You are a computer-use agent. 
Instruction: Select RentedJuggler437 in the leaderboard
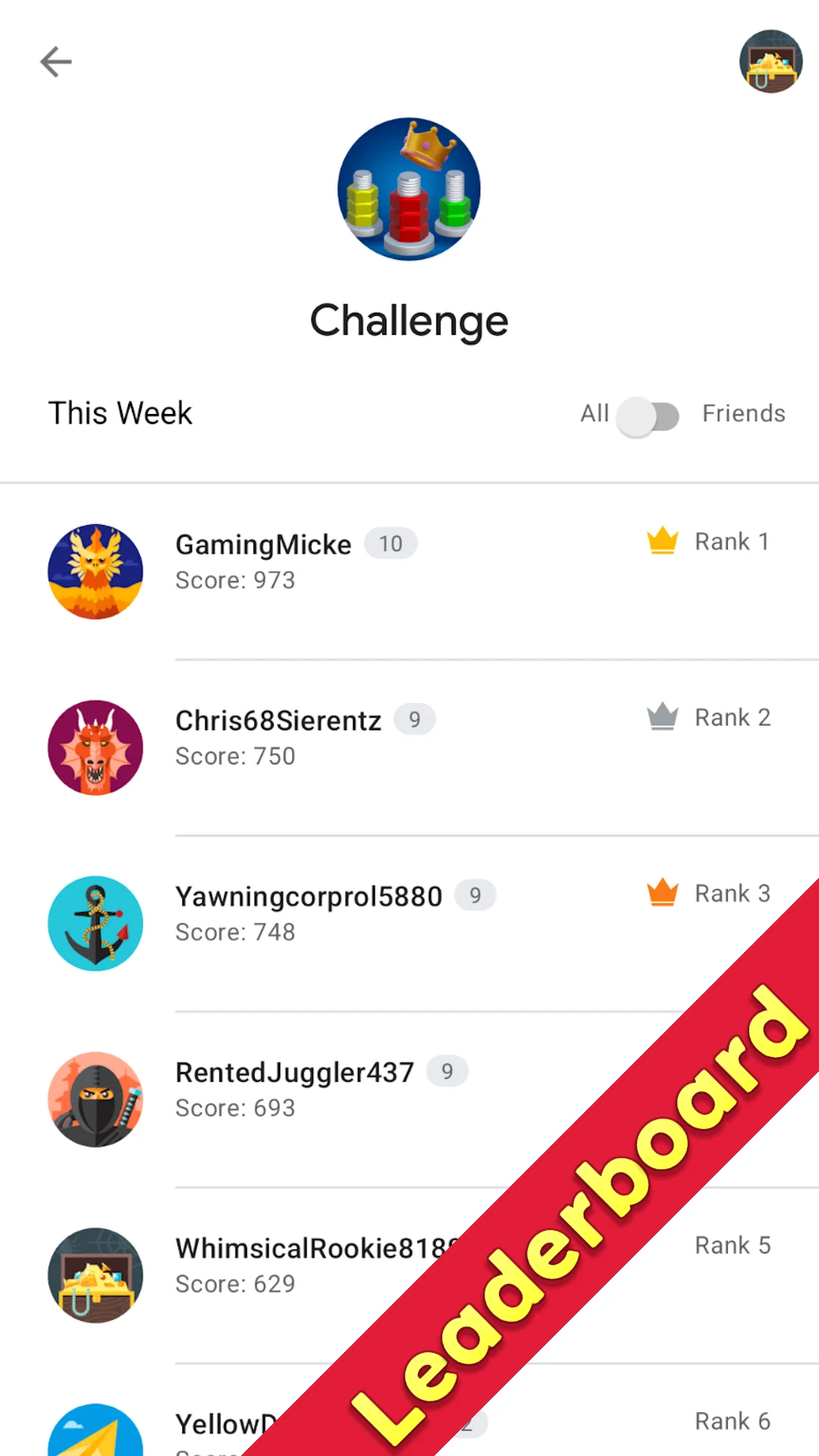[409, 1100]
